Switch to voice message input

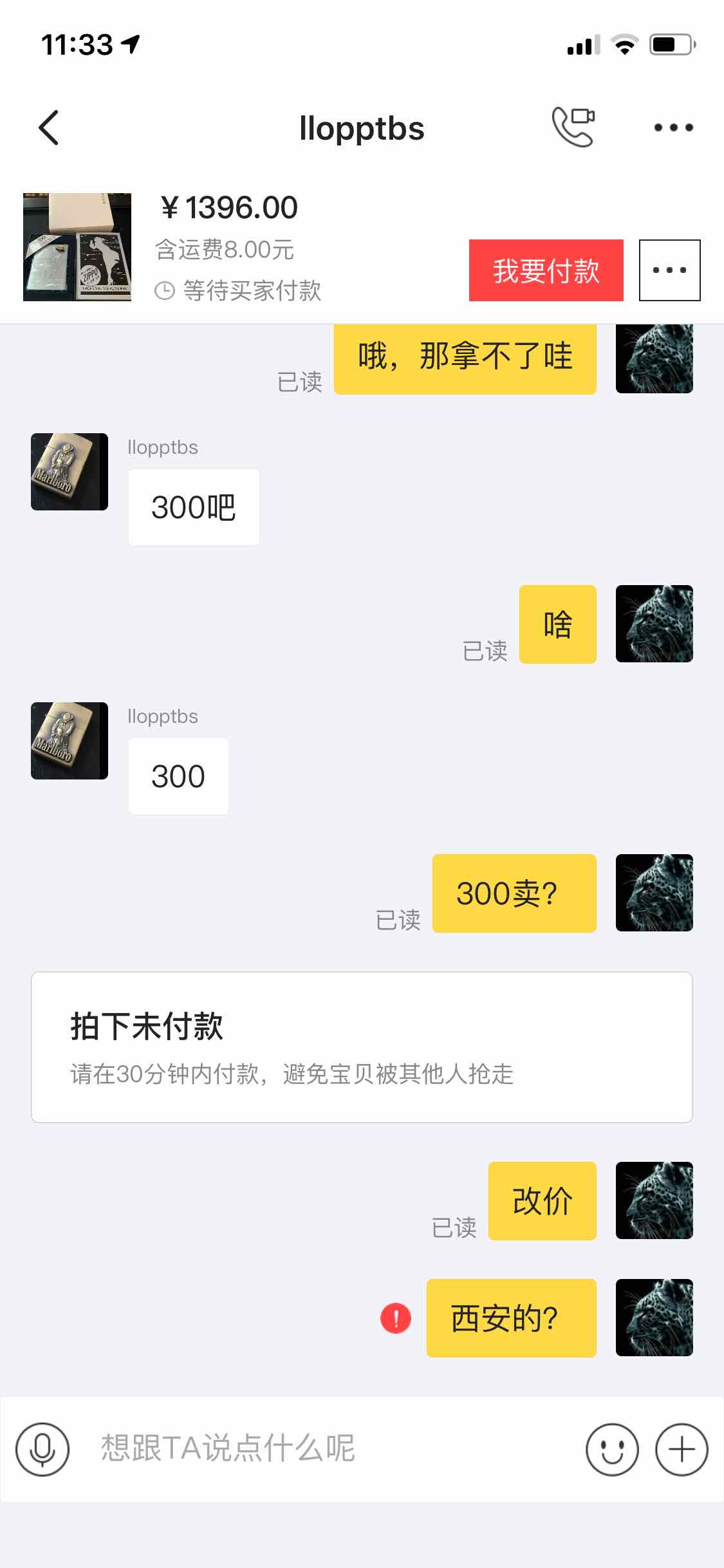[42, 1449]
